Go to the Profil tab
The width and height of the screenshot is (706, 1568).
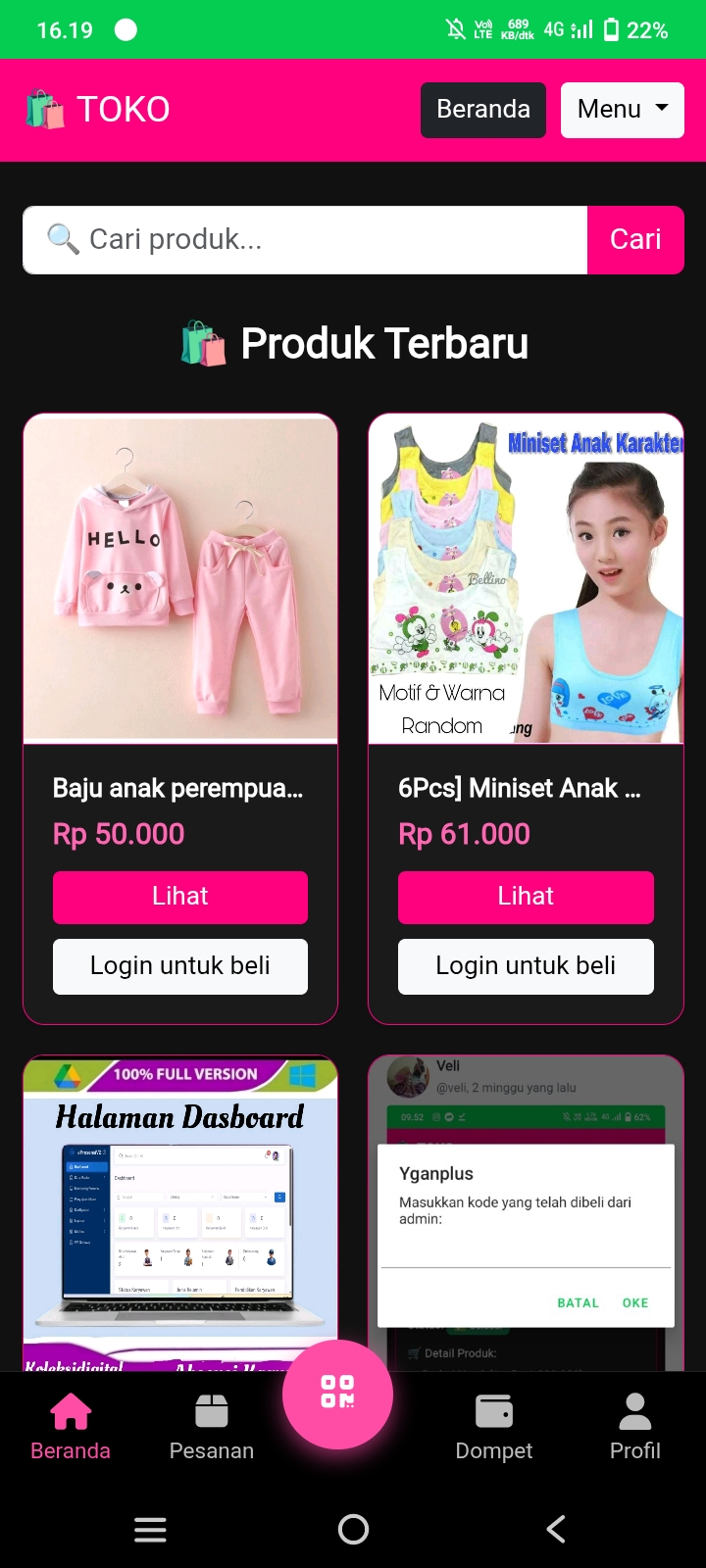(x=634, y=1427)
